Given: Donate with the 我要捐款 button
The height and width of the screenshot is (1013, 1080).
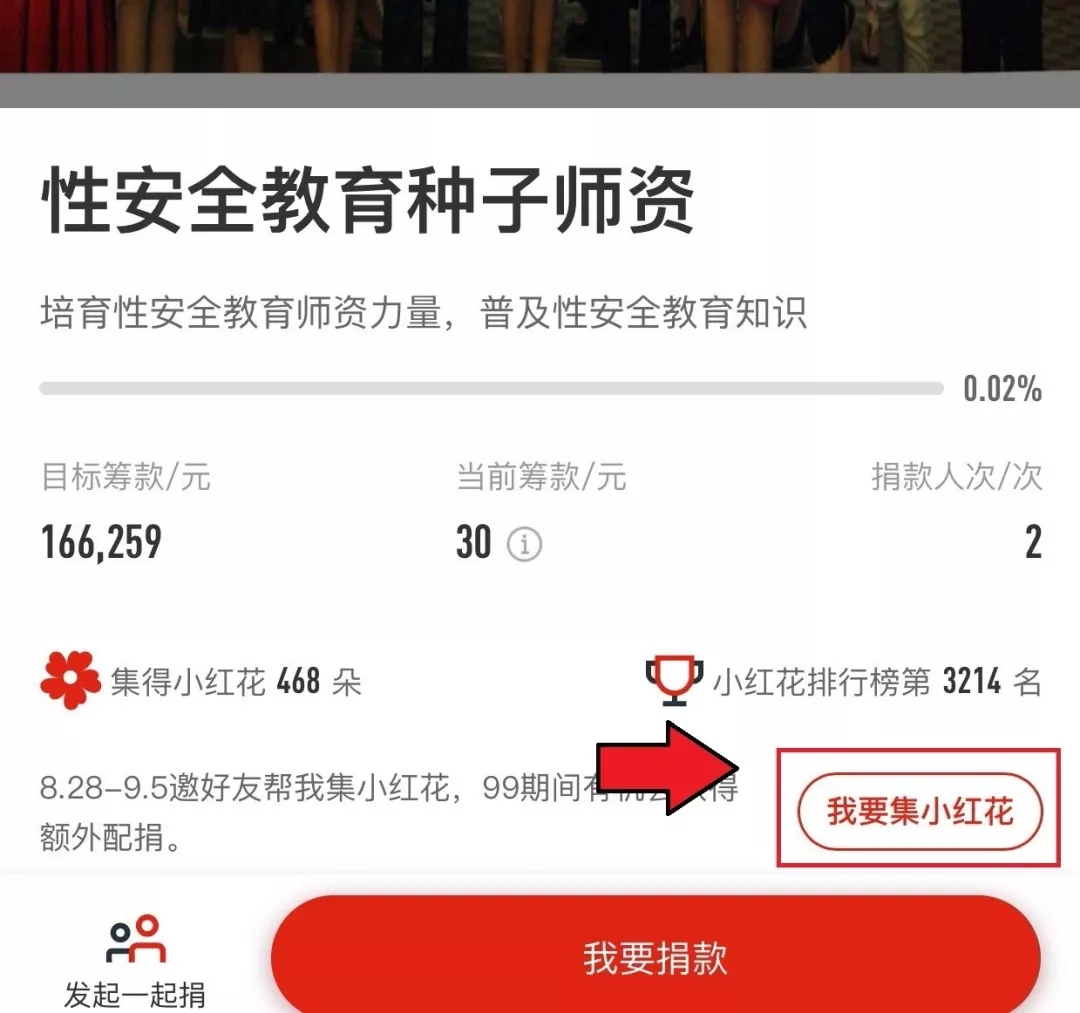Looking at the screenshot, I should tap(655, 957).
